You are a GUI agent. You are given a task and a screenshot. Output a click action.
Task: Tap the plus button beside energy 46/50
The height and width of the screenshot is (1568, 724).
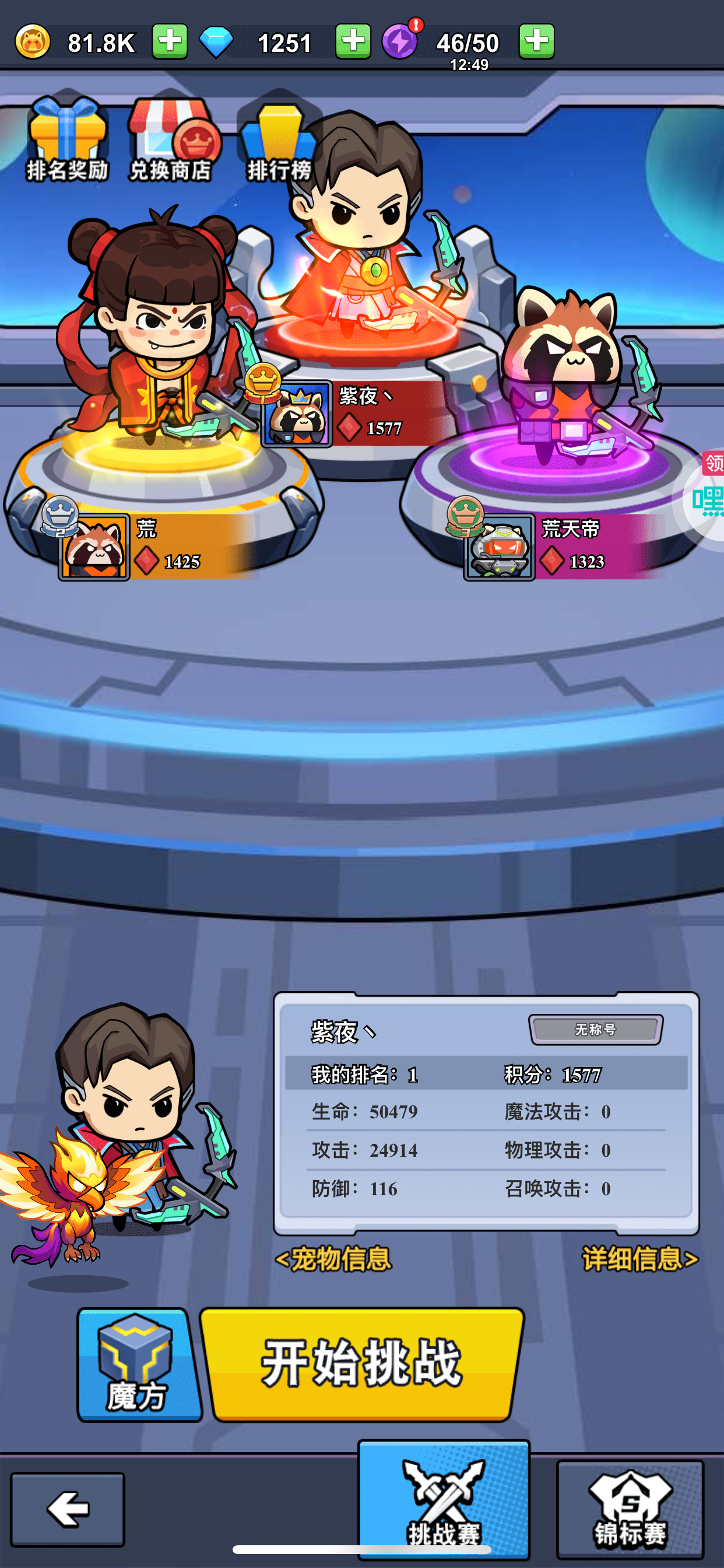(537, 42)
